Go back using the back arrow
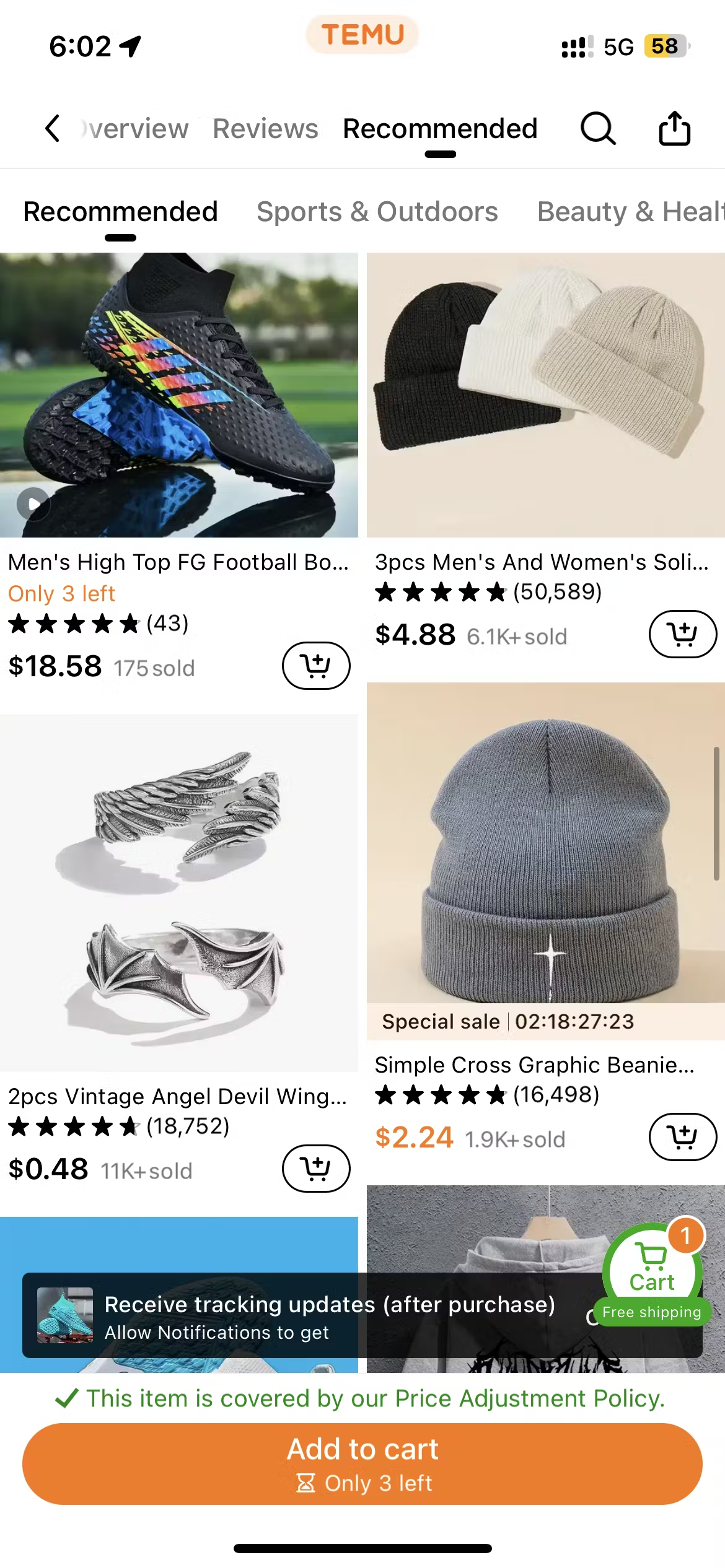 pos(53,128)
